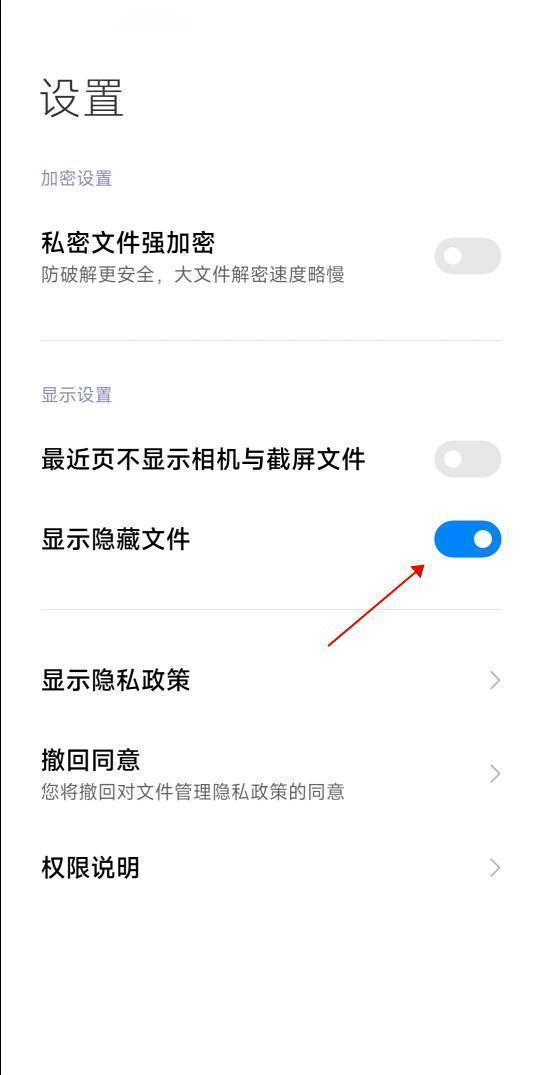The height and width of the screenshot is (1075, 540).
Task: Open 权限说明 page
Action: click(x=270, y=868)
